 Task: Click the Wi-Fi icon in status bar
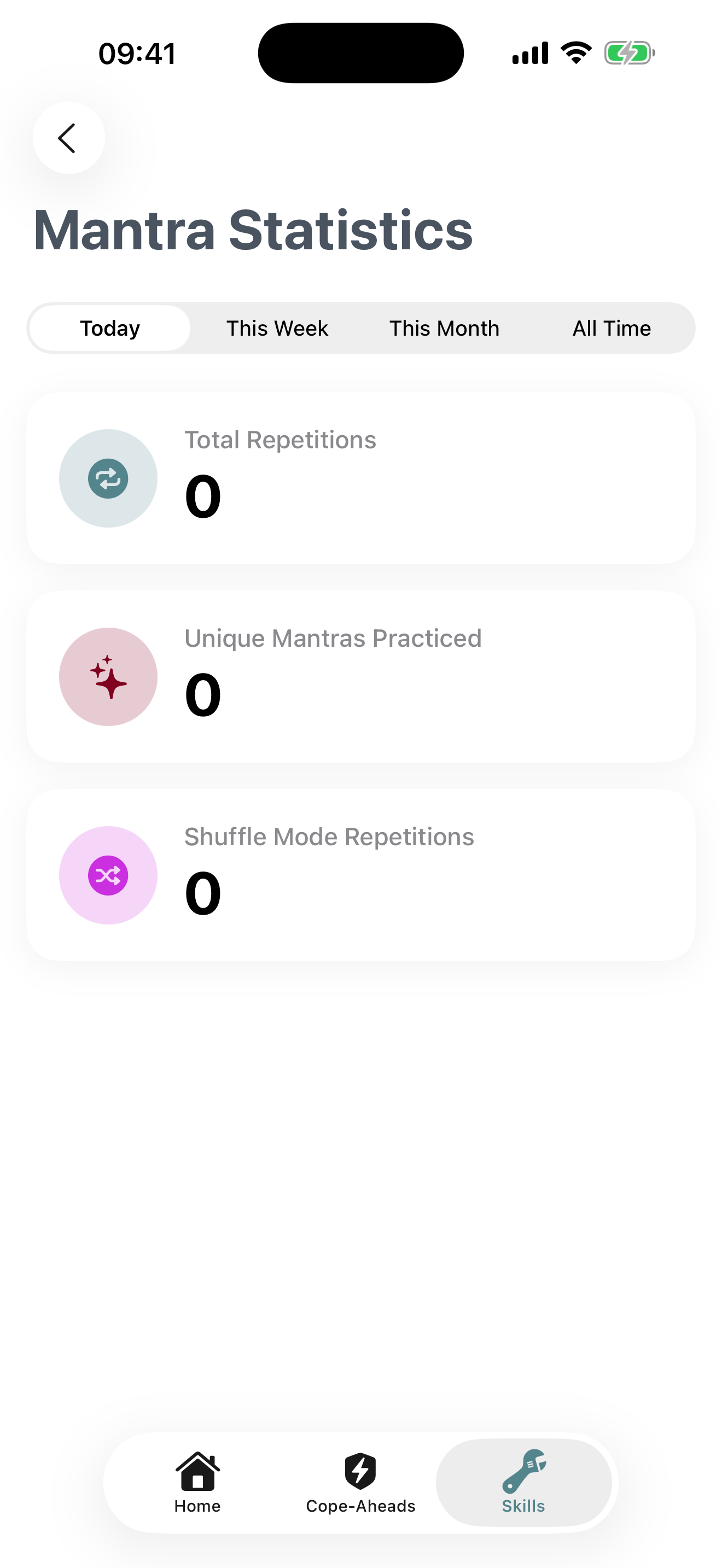pyautogui.click(x=575, y=52)
